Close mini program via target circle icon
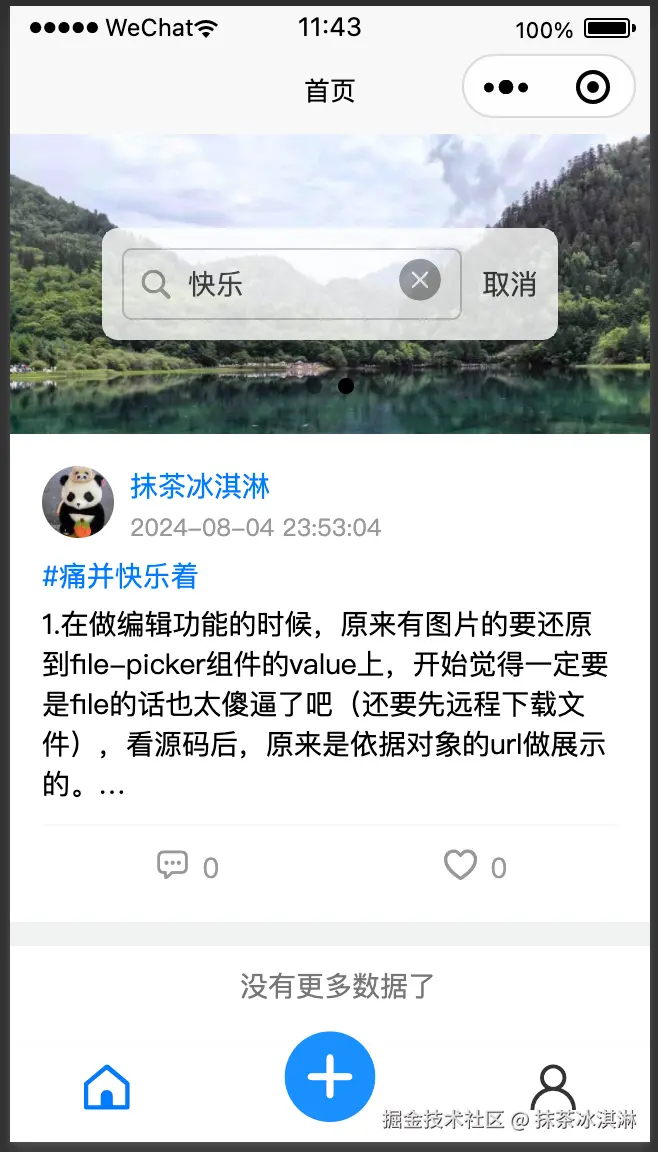This screenshot has height=1152, width=658. (x=593, y=88)
